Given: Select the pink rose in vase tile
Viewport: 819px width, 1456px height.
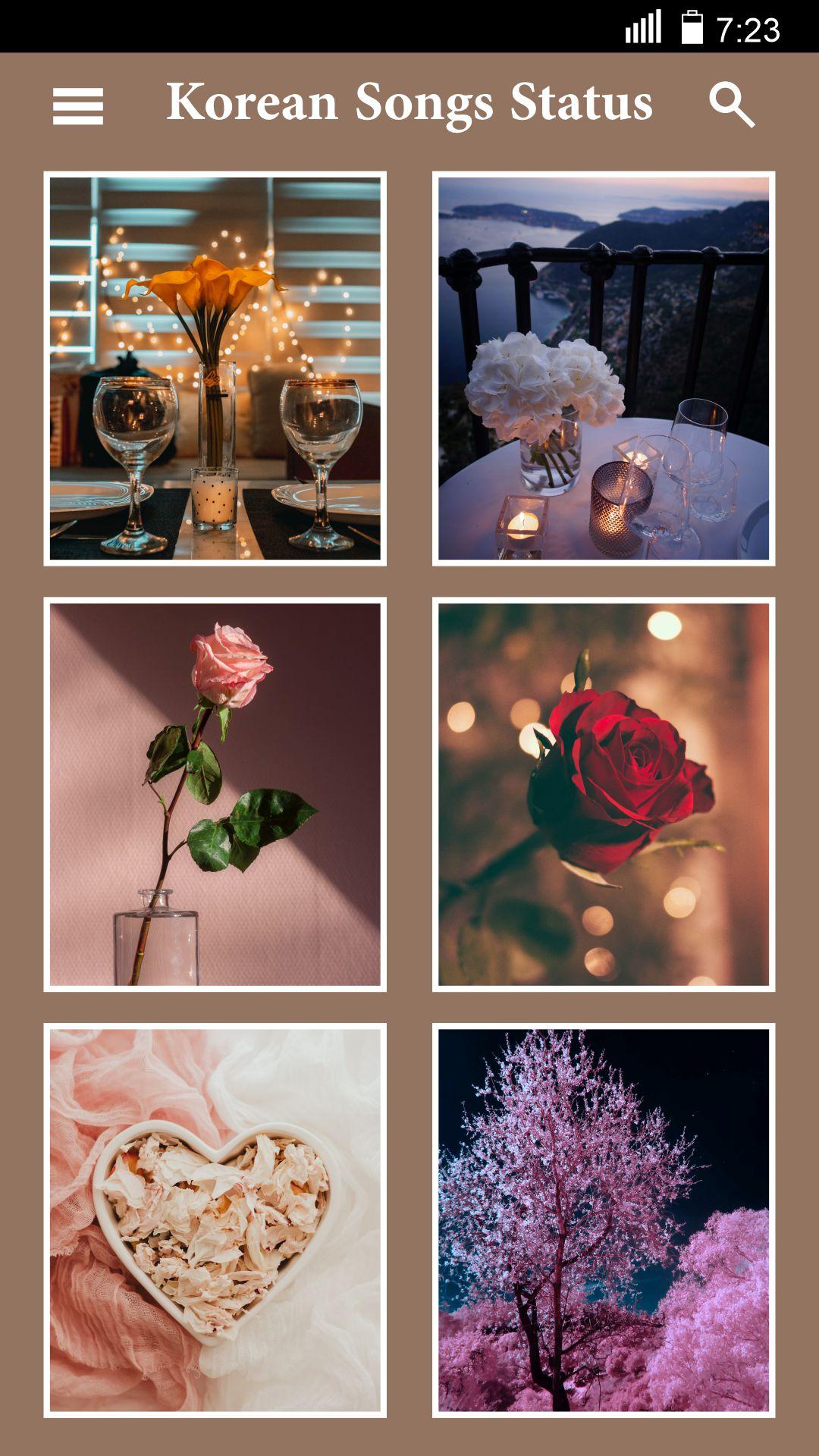Looking at the screenshot, I should tap(215, 794).
